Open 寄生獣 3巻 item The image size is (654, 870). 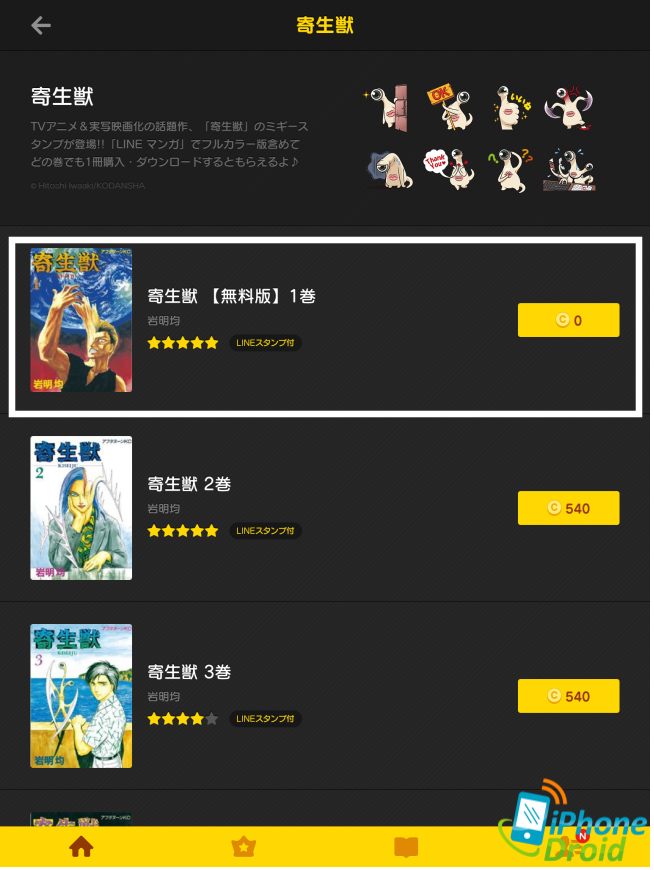190,672
